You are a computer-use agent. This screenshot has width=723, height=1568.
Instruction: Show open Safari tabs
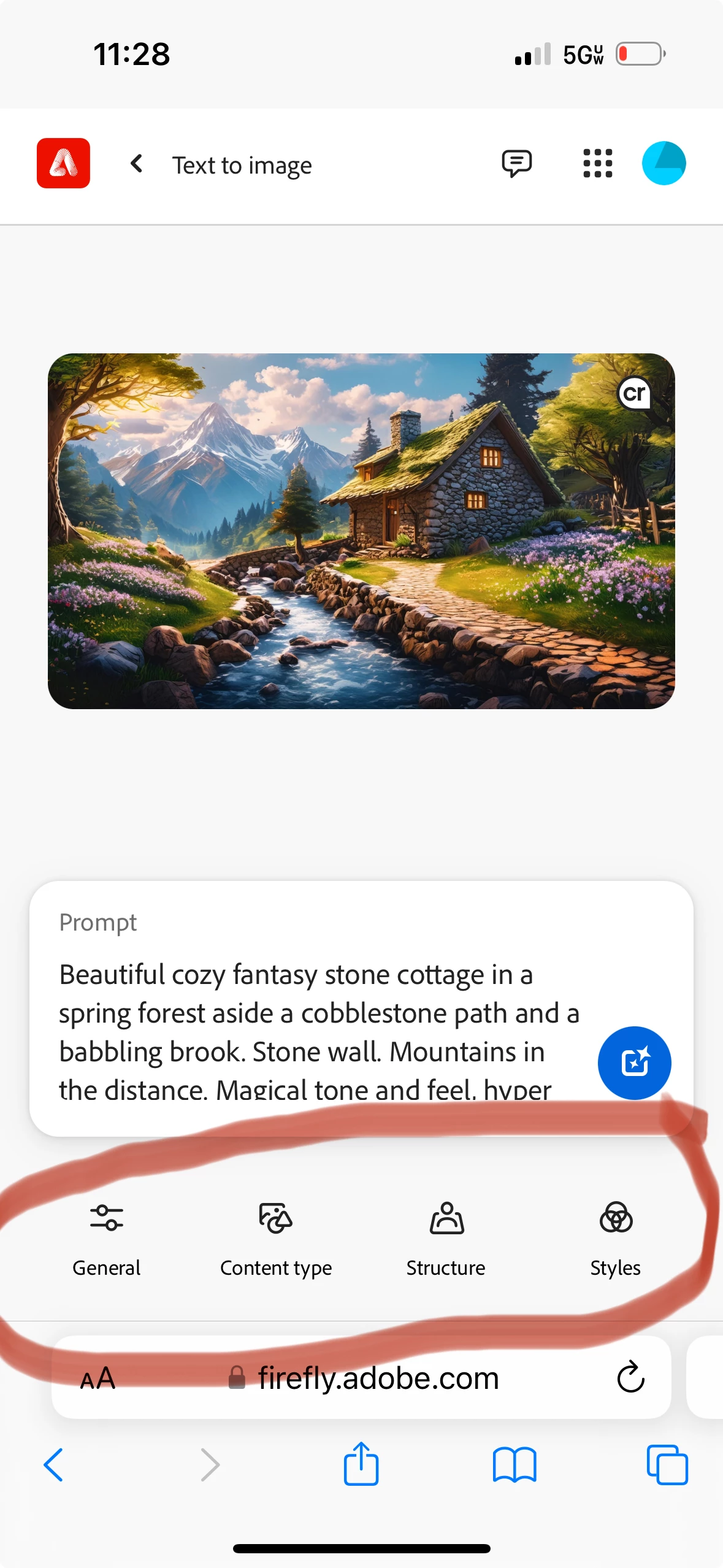point(667,1465)
